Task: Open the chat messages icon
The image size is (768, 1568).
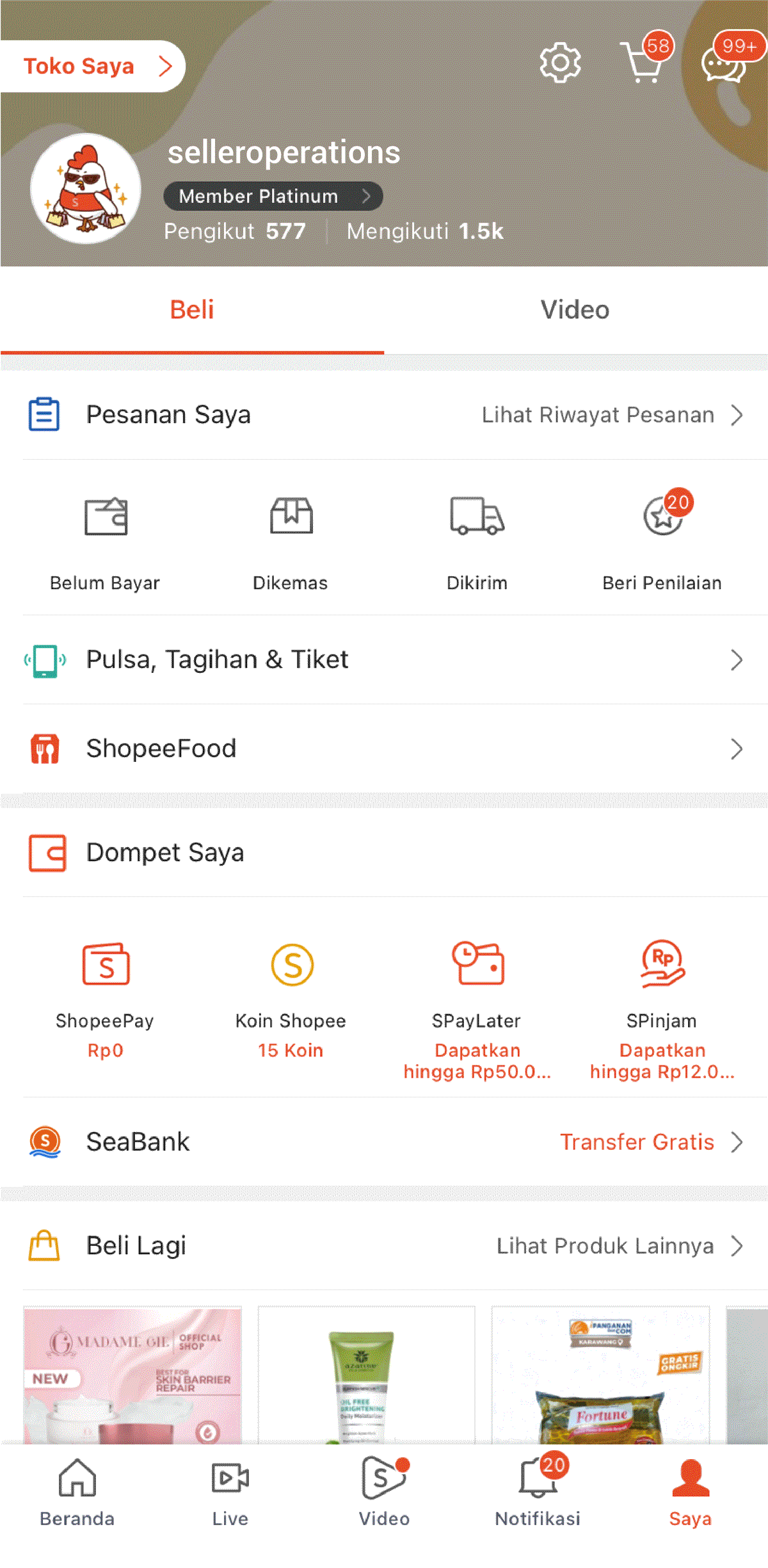Action: [x=725, y=63]
